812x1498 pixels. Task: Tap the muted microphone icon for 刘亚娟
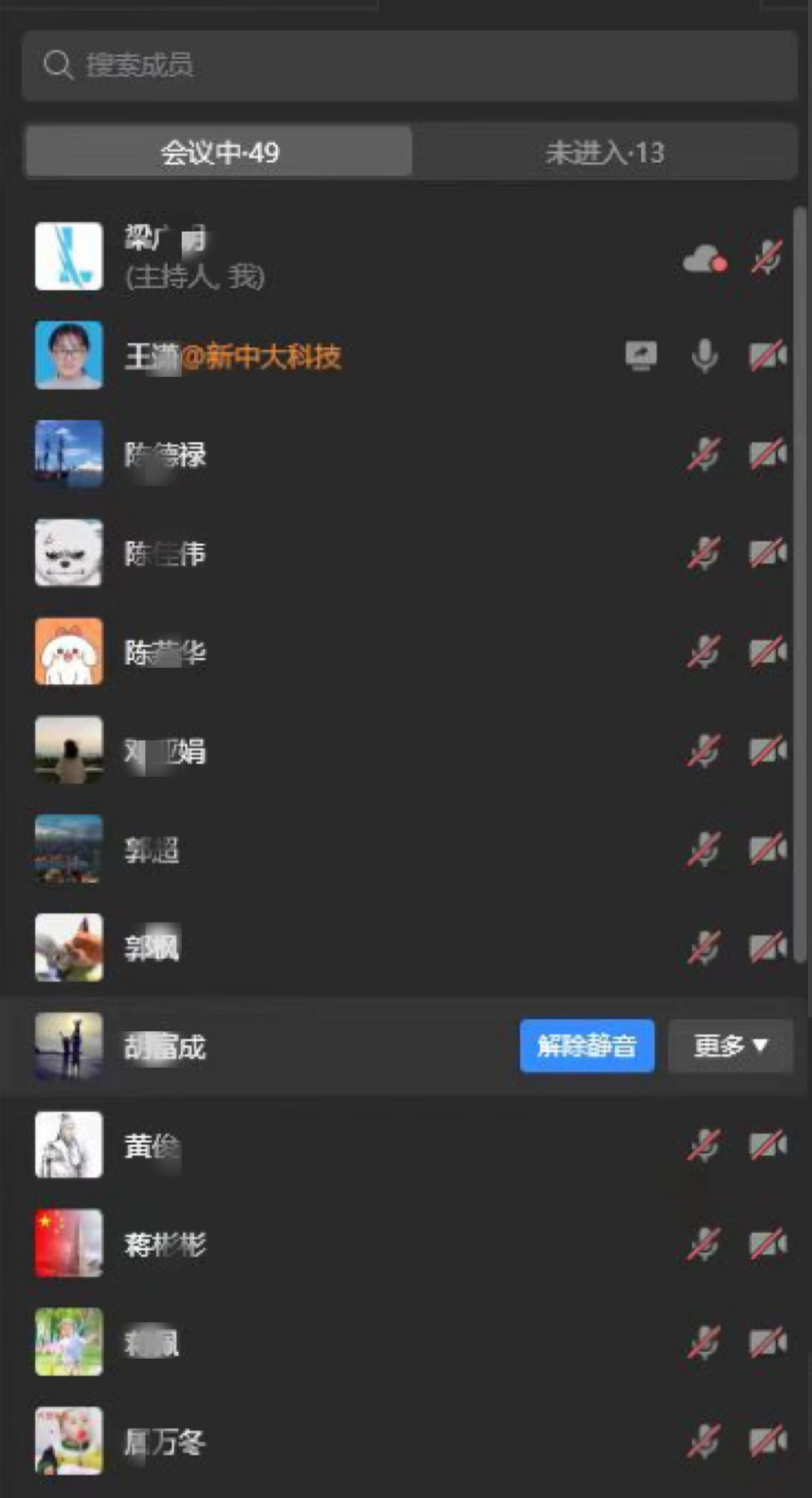pyautogui.click(x=704, y=751)
